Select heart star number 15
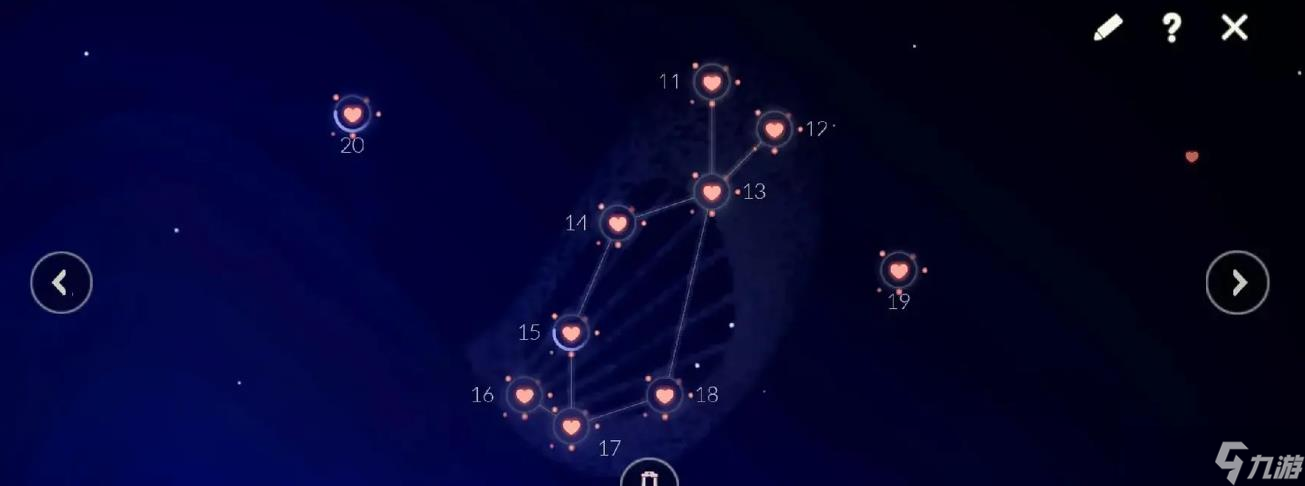The image size is (1305, 486). click(x=570, y=332)
